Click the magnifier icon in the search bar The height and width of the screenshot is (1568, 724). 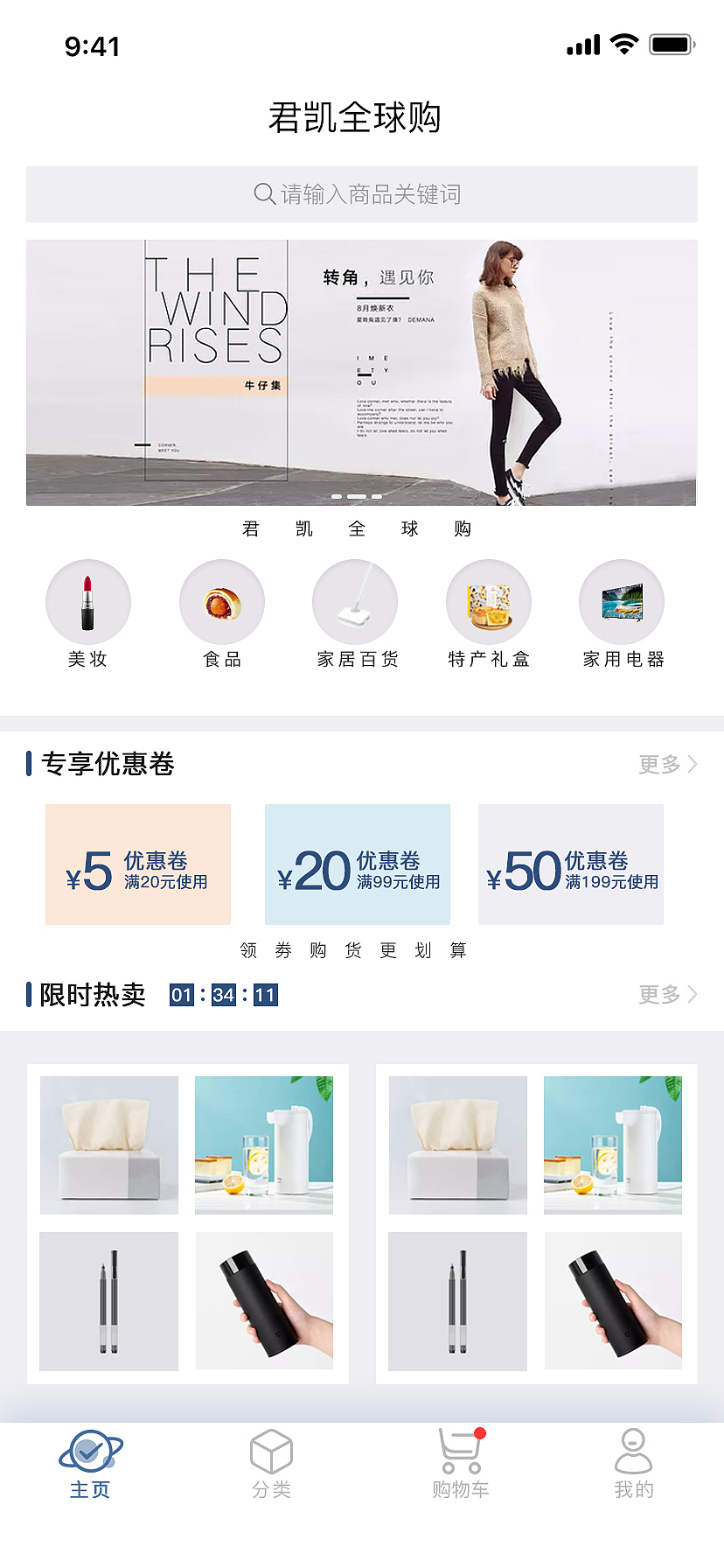coord(264,194)
